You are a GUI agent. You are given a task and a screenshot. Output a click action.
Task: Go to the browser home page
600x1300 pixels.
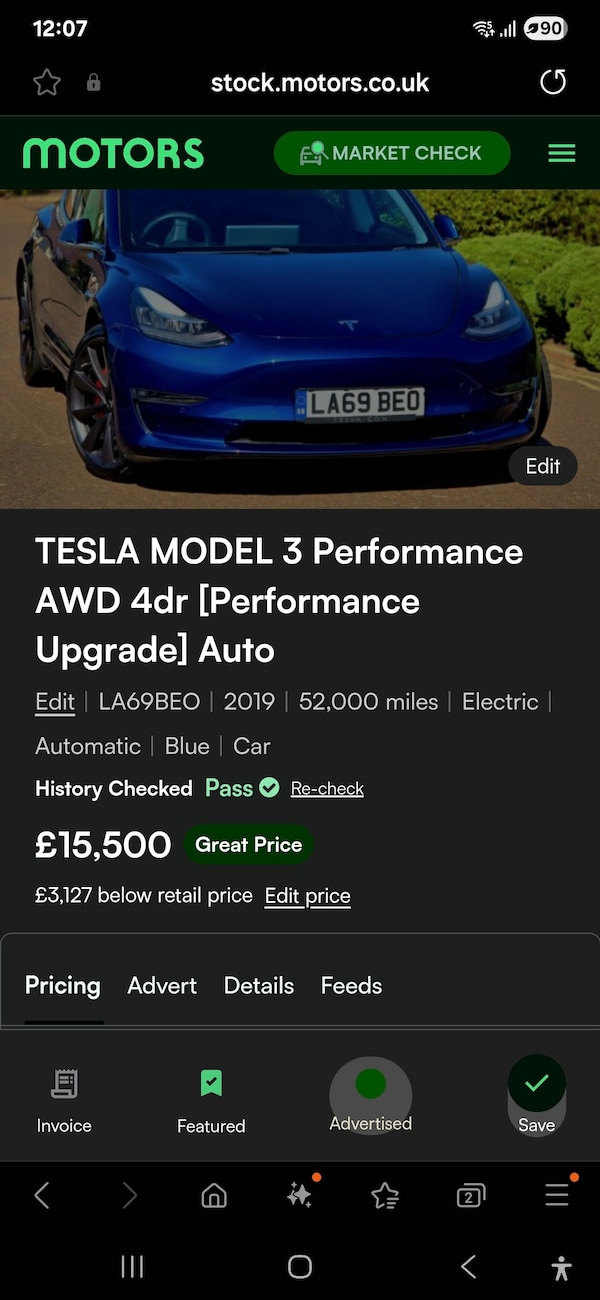214,1195
